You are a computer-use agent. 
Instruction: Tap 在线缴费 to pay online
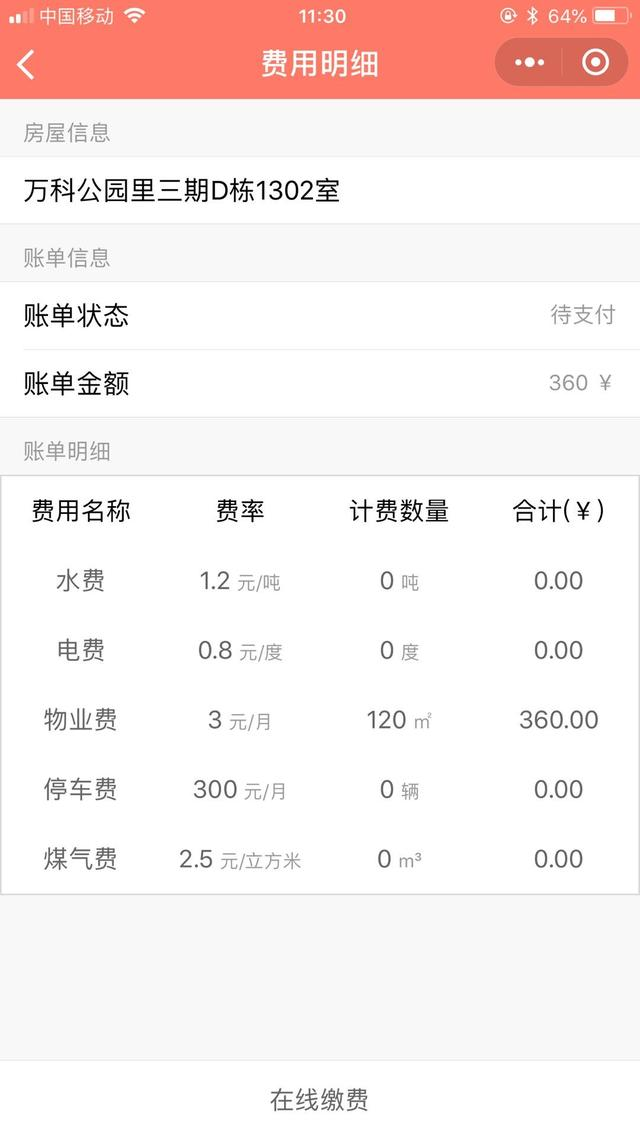click(x=320, y=1100)
